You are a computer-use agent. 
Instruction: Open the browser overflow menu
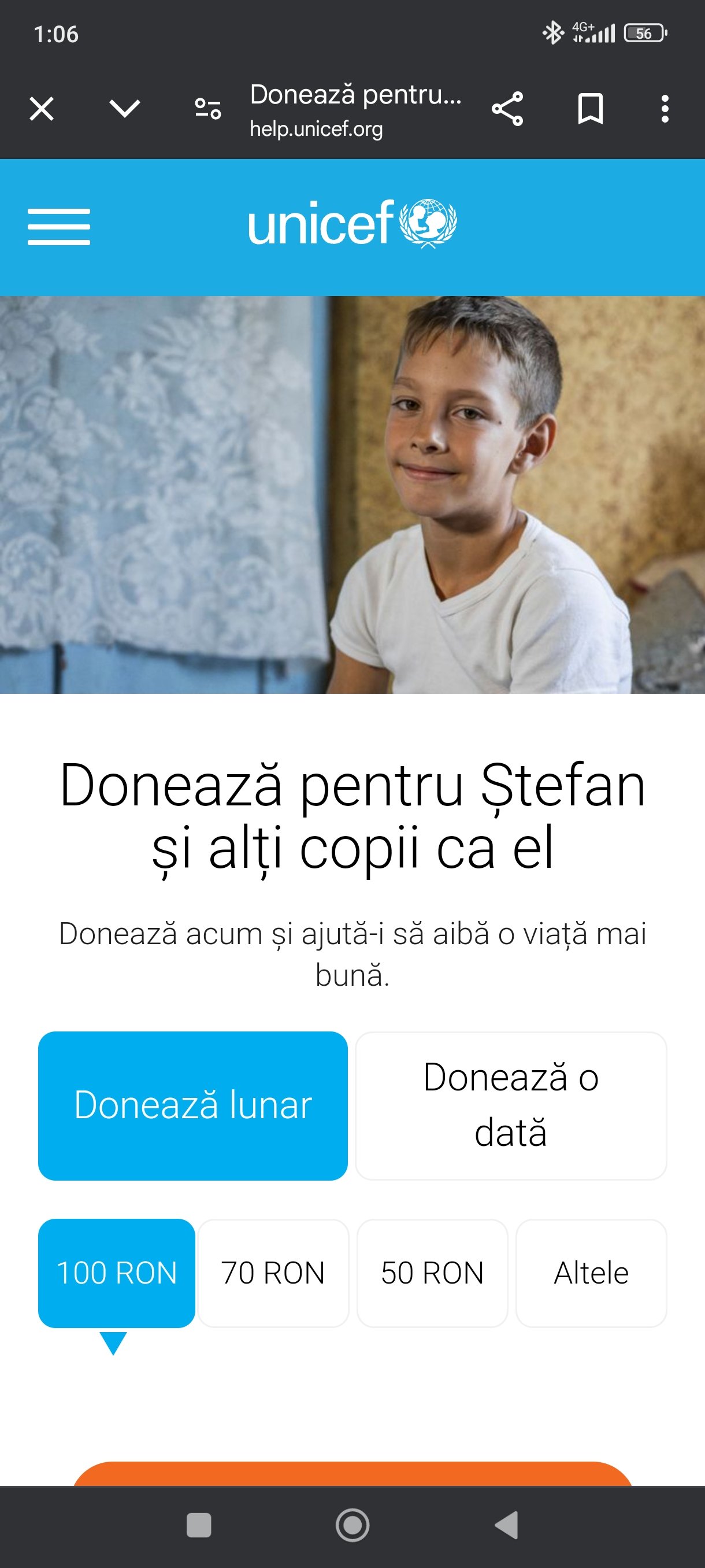coord(665,109)
